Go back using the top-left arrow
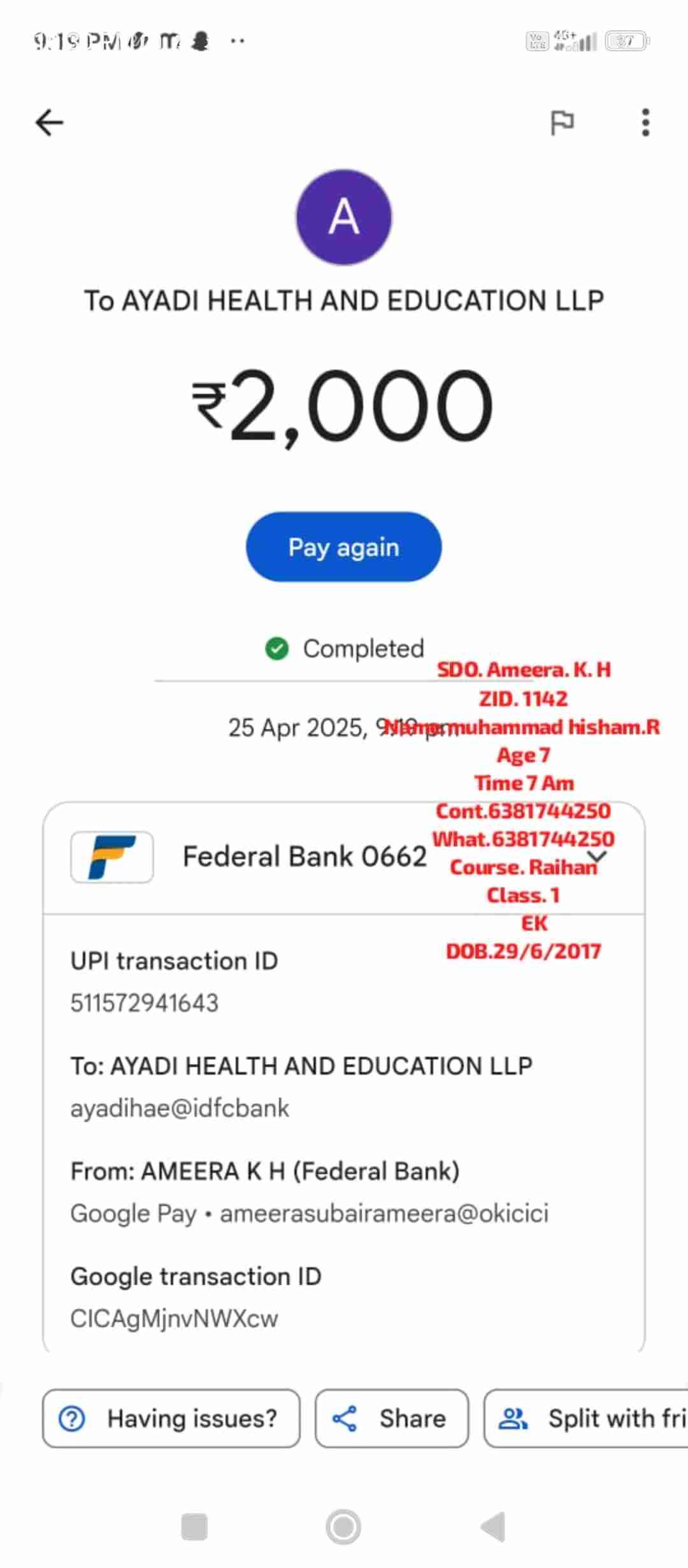The width and height of the screenshot is (688, 1568). tap(49, 122)
